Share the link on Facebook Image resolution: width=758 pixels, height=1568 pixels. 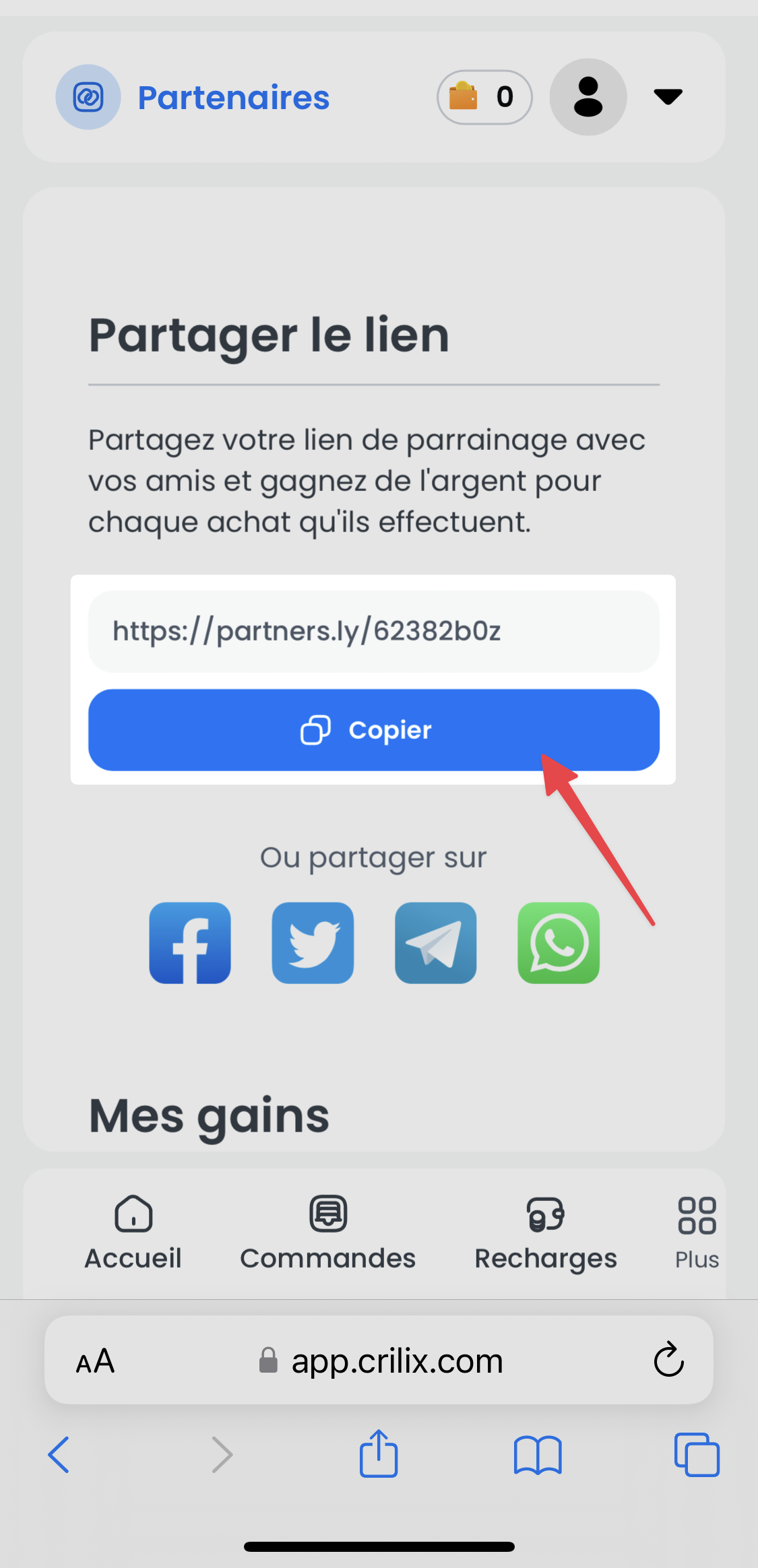190,943
